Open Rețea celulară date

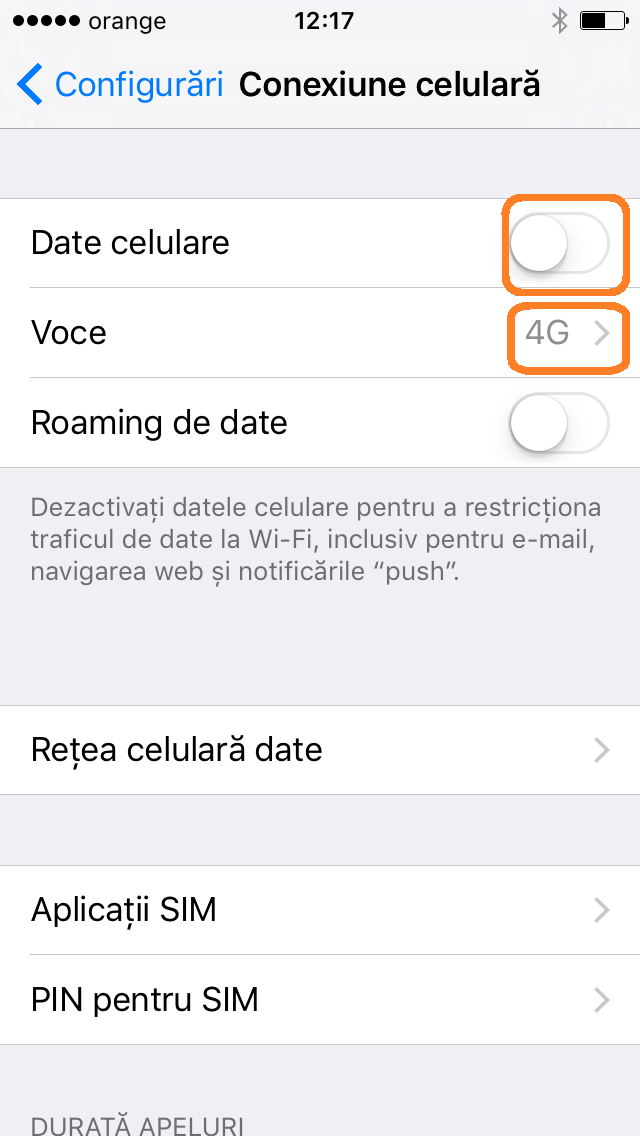[320, 750]
